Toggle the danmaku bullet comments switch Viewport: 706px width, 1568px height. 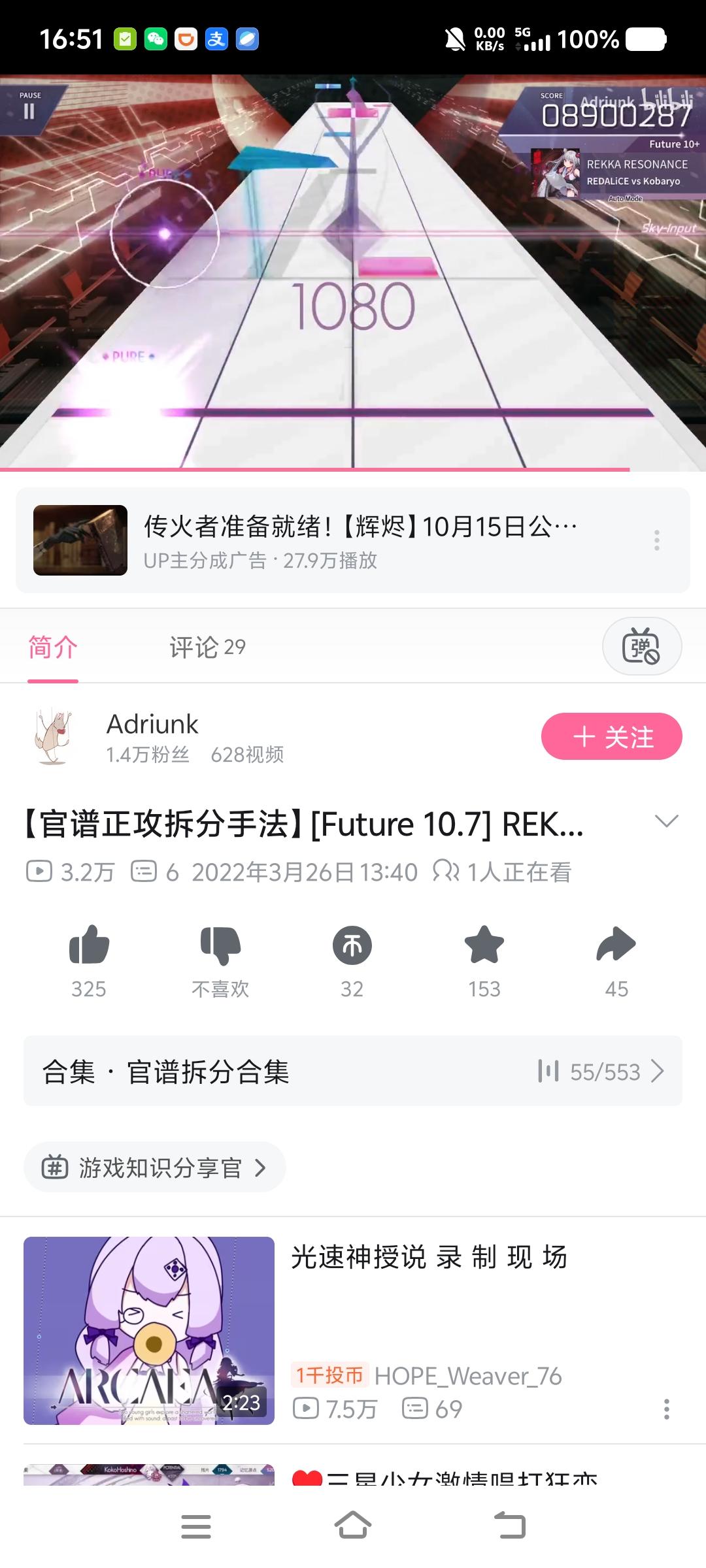point(641,646)
